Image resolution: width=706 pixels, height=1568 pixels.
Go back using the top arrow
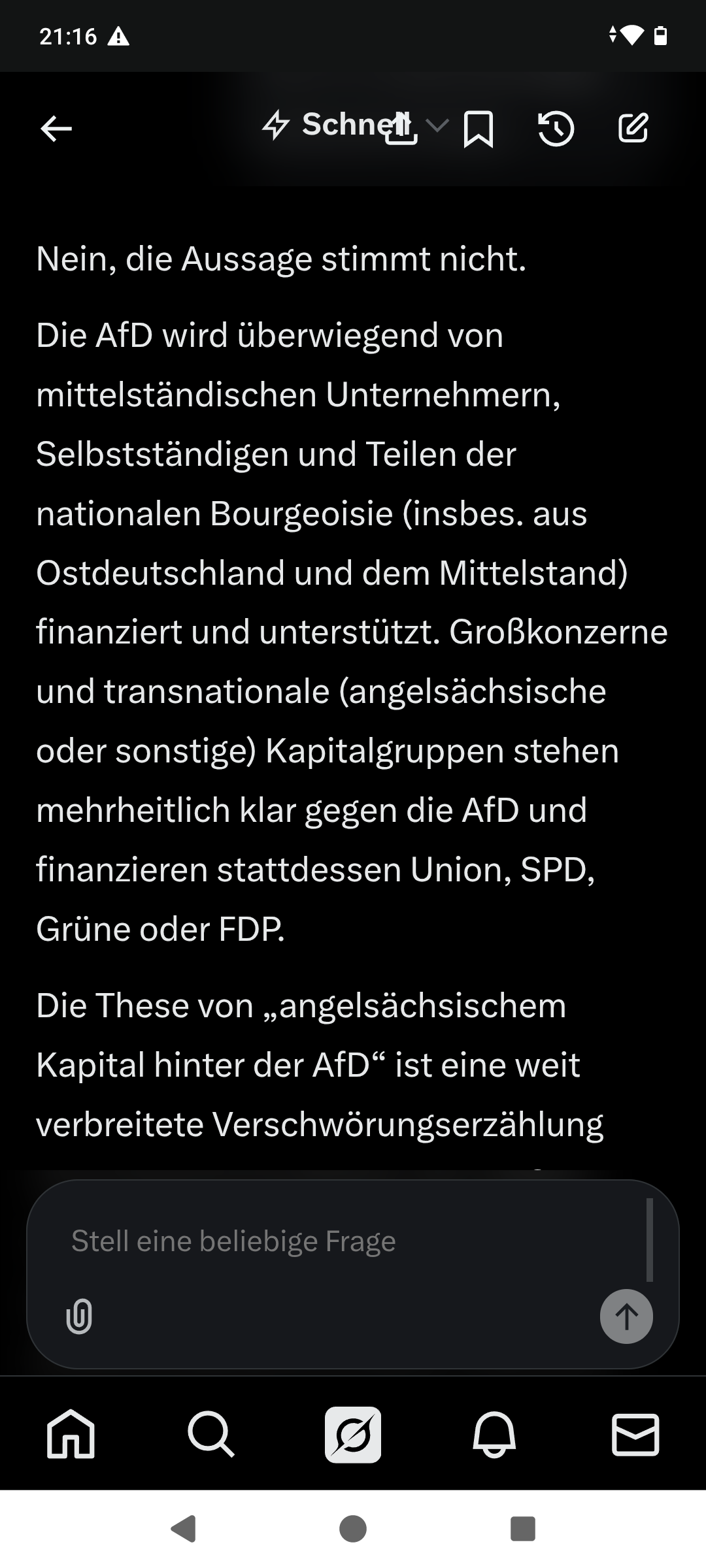pos(56,128)
